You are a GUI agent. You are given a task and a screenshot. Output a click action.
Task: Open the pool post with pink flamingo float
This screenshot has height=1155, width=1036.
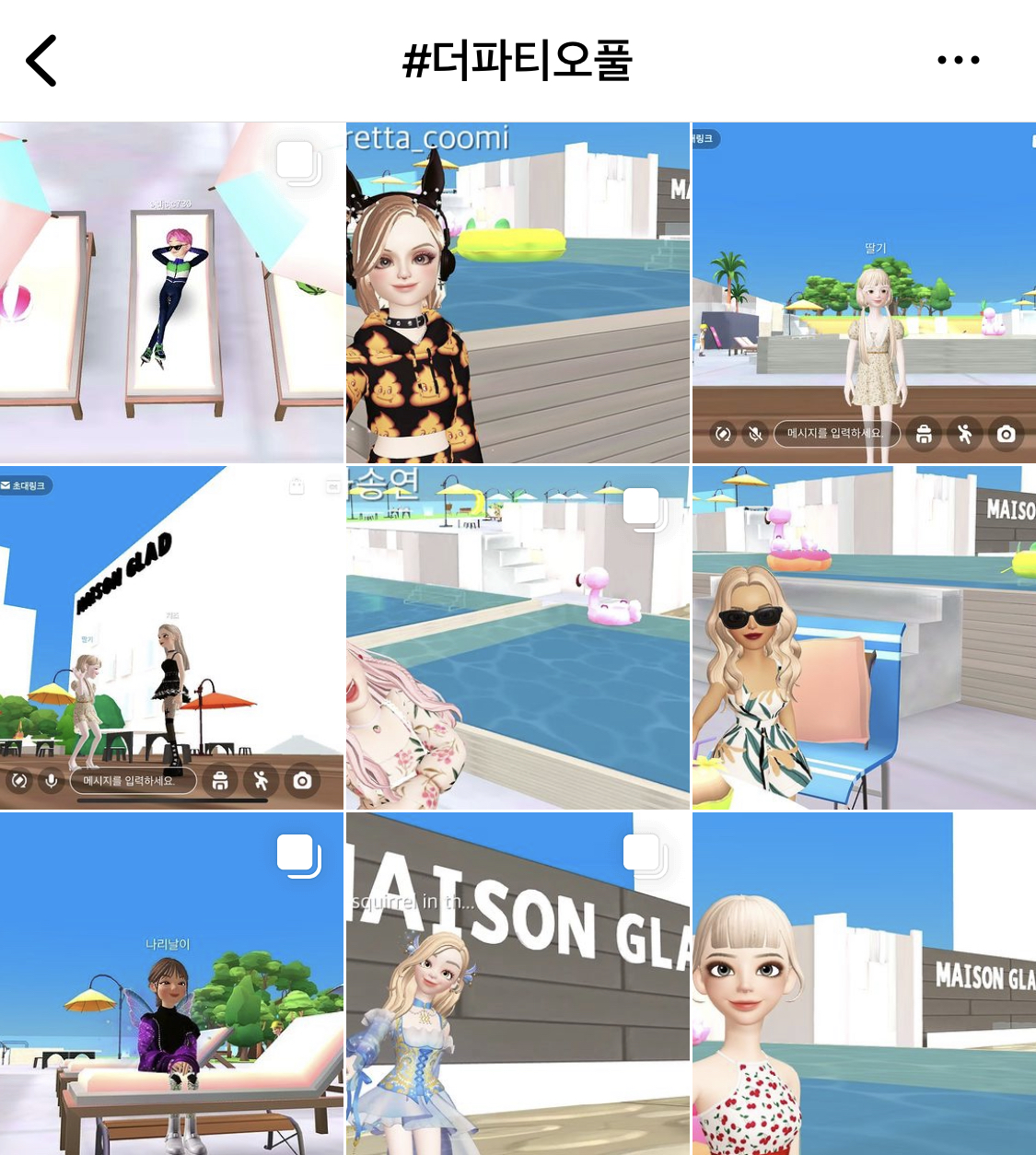coord(518,637)
